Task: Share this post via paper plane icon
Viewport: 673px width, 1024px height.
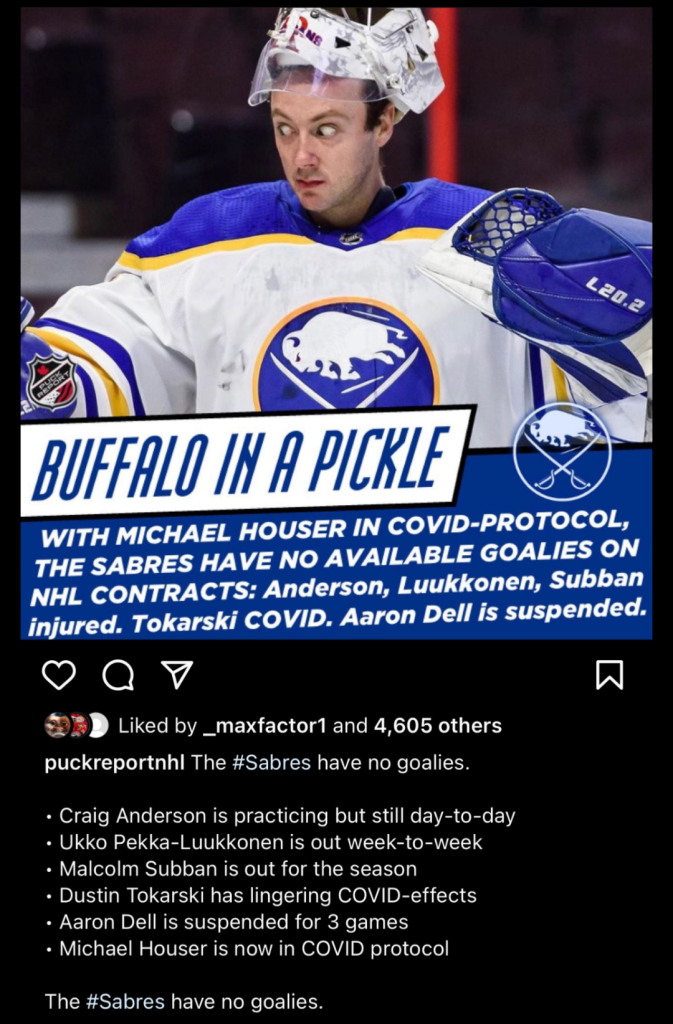Action: click(x=177, y=675)
